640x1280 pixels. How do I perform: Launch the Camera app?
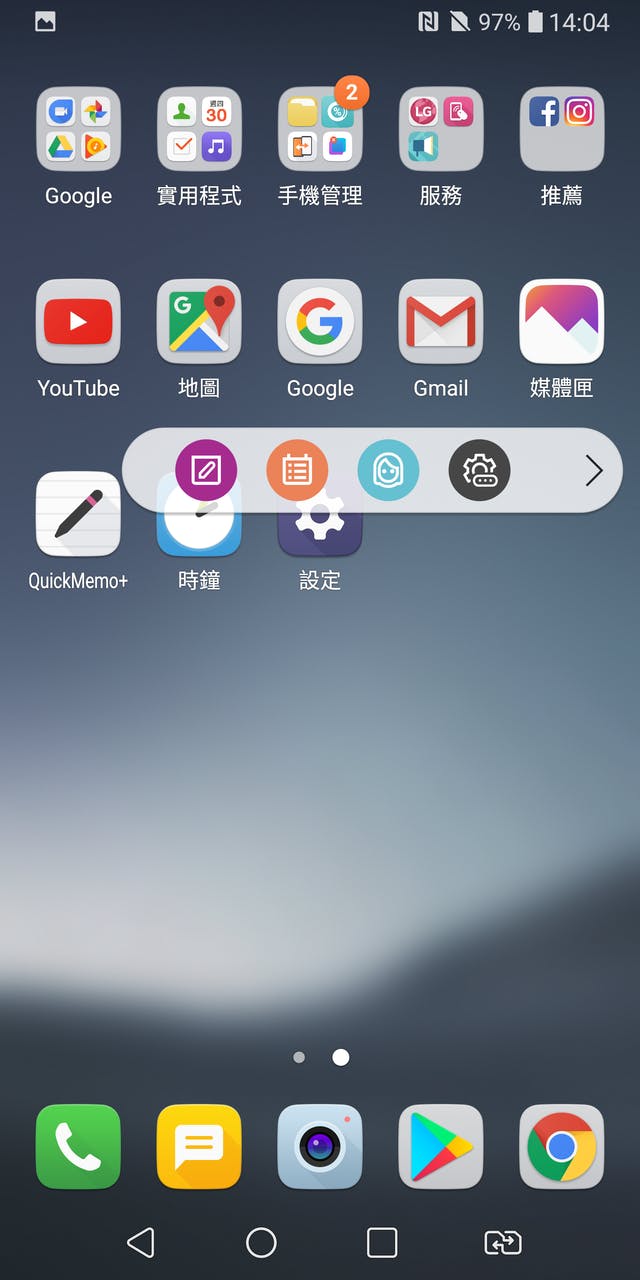coord(320,1146)
